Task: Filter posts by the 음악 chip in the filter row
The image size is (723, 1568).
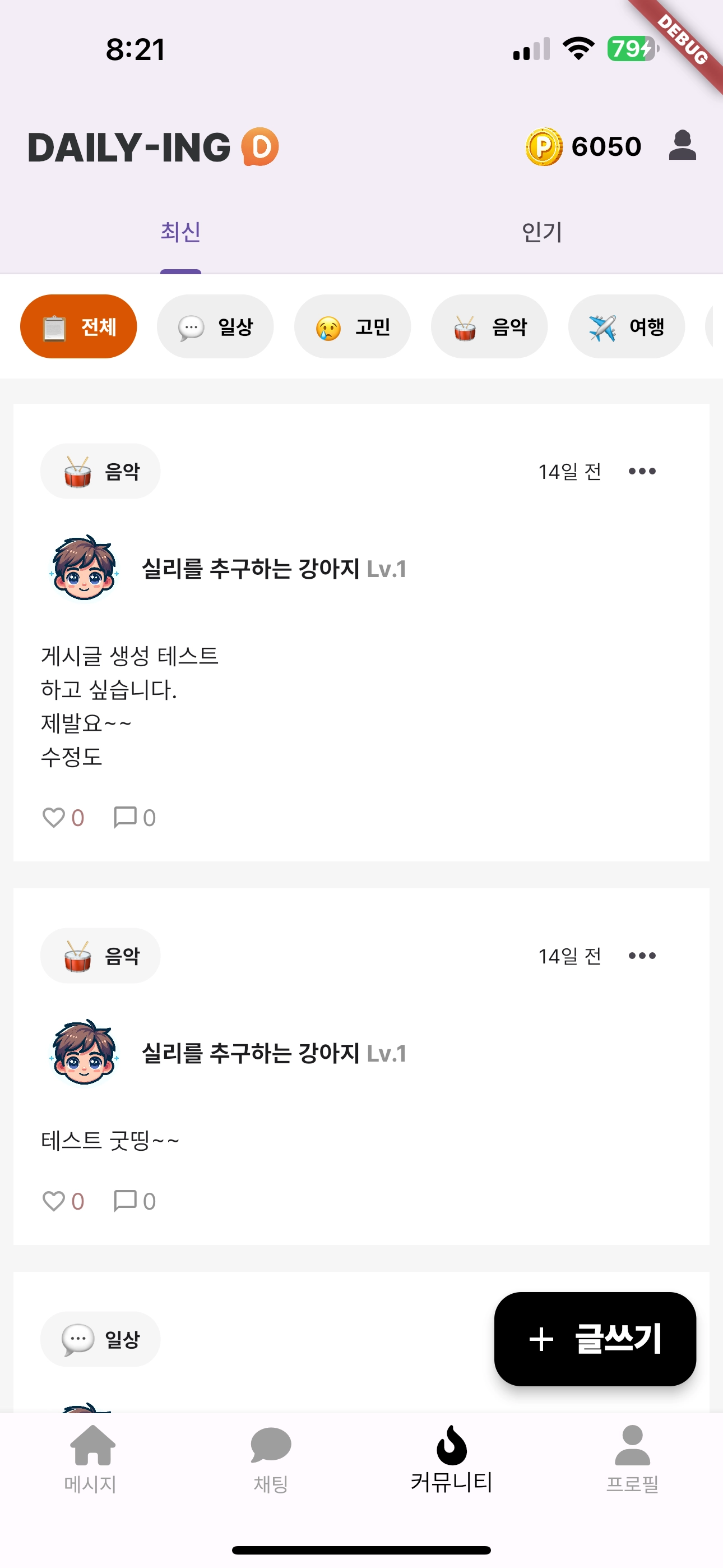Action: (489, 327)
